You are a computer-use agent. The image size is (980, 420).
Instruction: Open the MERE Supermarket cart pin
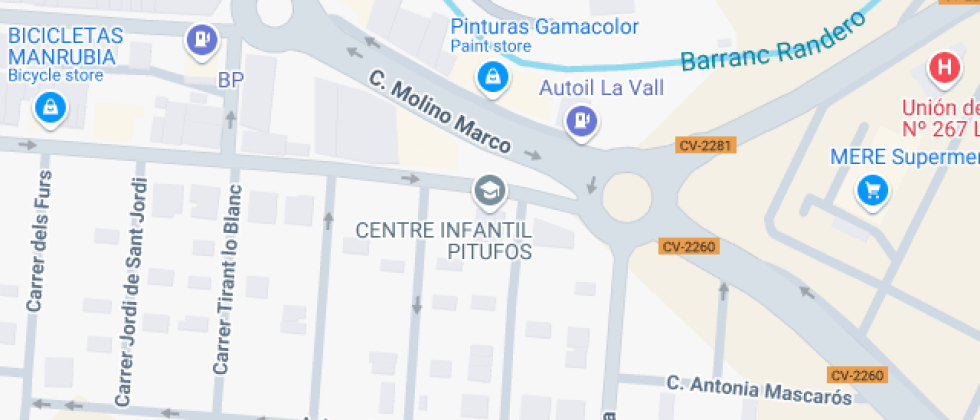[873, 191]
